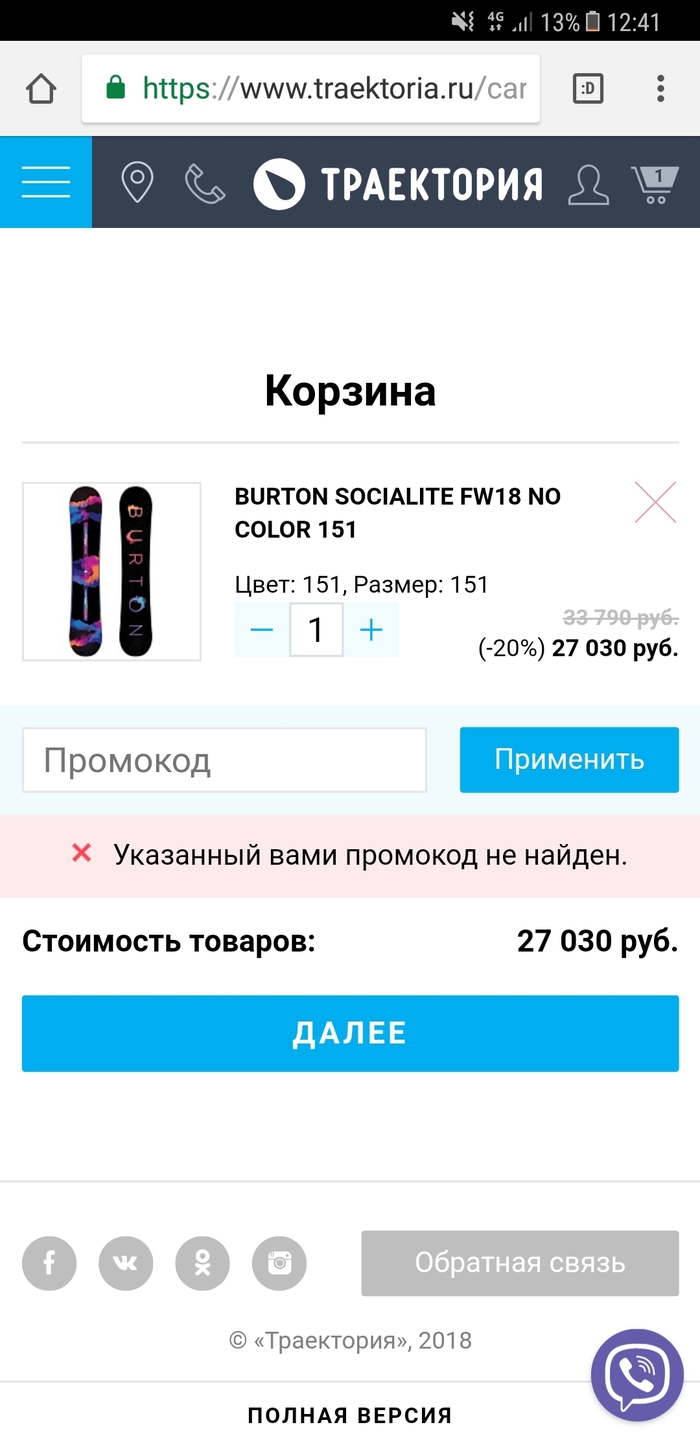
Task: Open the store locations pin
Action: tap(137, 183)
